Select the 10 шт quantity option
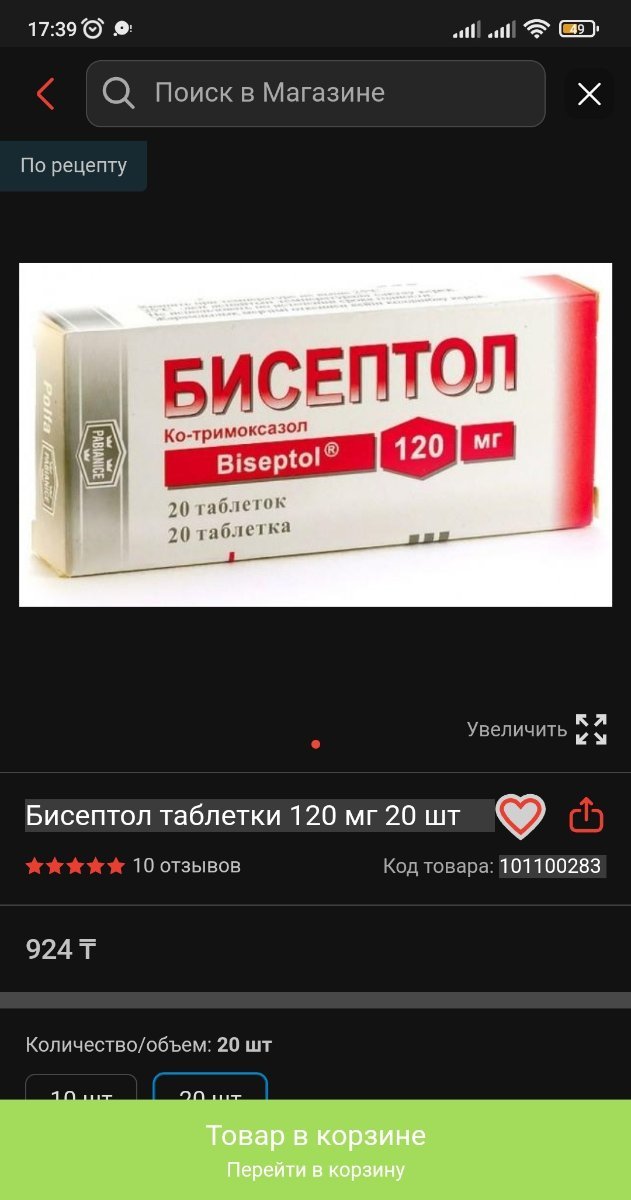The width and height of the screenshot is (631, 1200). pos(81,1087)
